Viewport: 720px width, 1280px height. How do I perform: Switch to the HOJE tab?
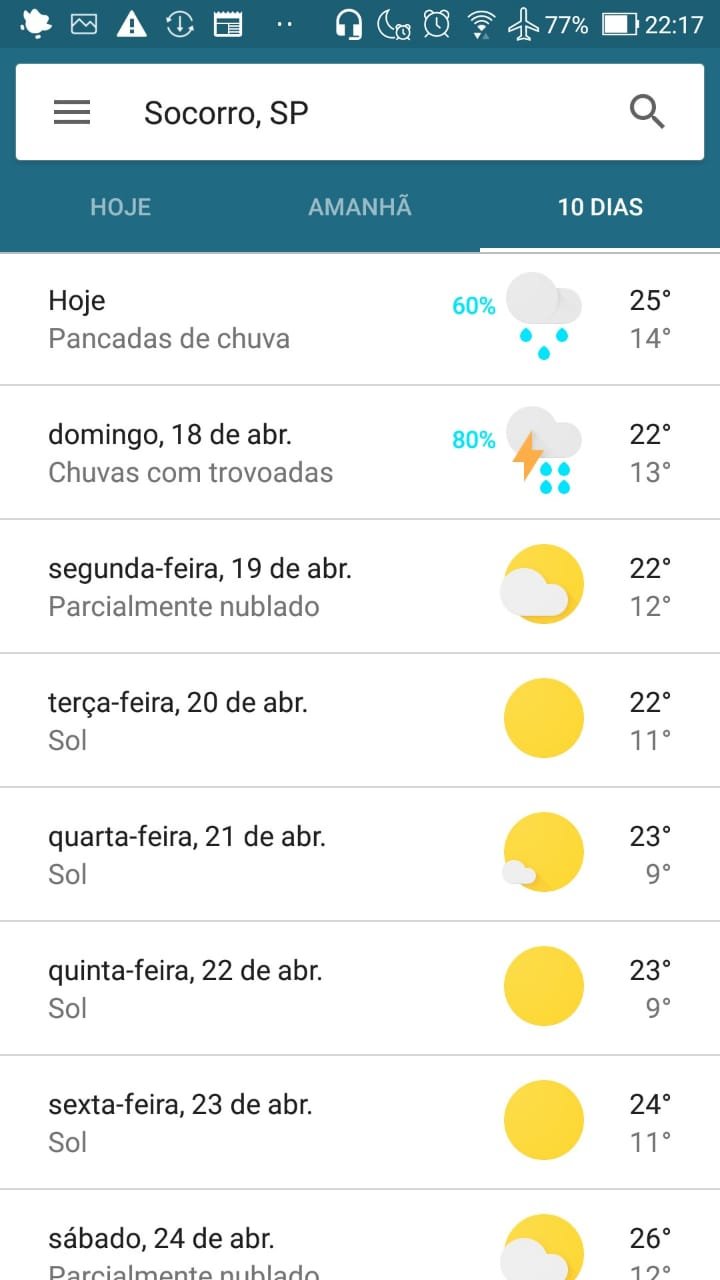point(120,208)
